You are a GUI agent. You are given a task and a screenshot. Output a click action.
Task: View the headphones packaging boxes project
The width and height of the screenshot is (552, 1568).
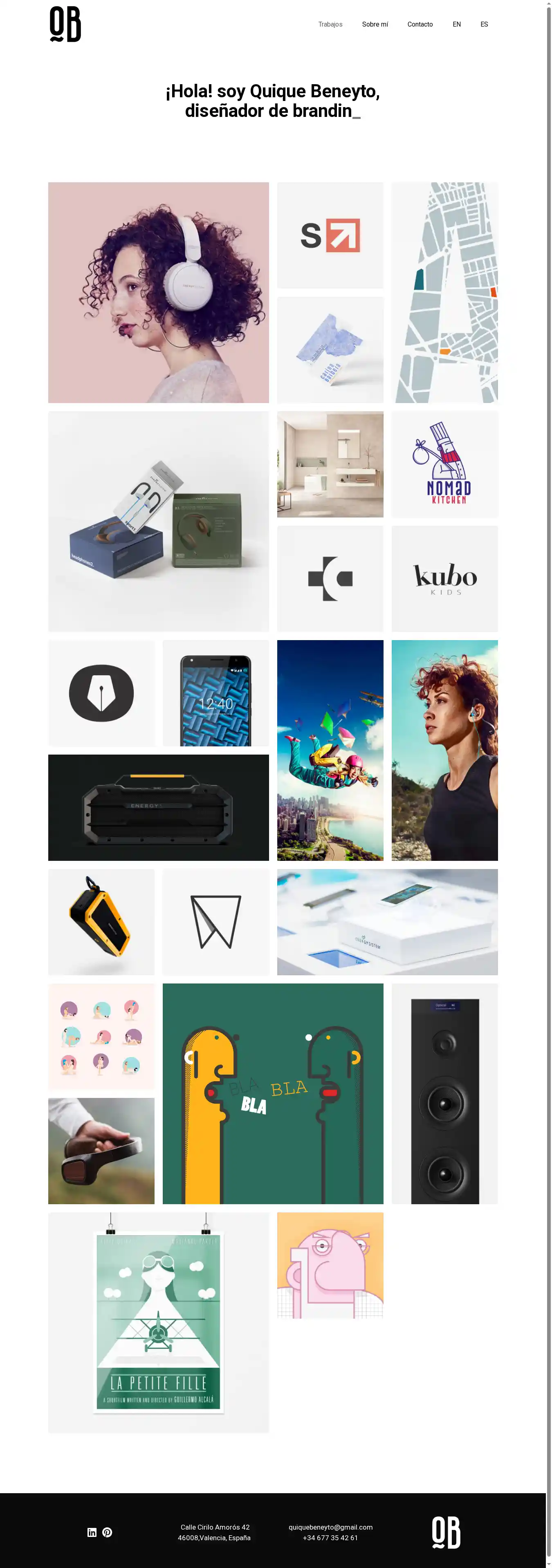tap(158, 521)
